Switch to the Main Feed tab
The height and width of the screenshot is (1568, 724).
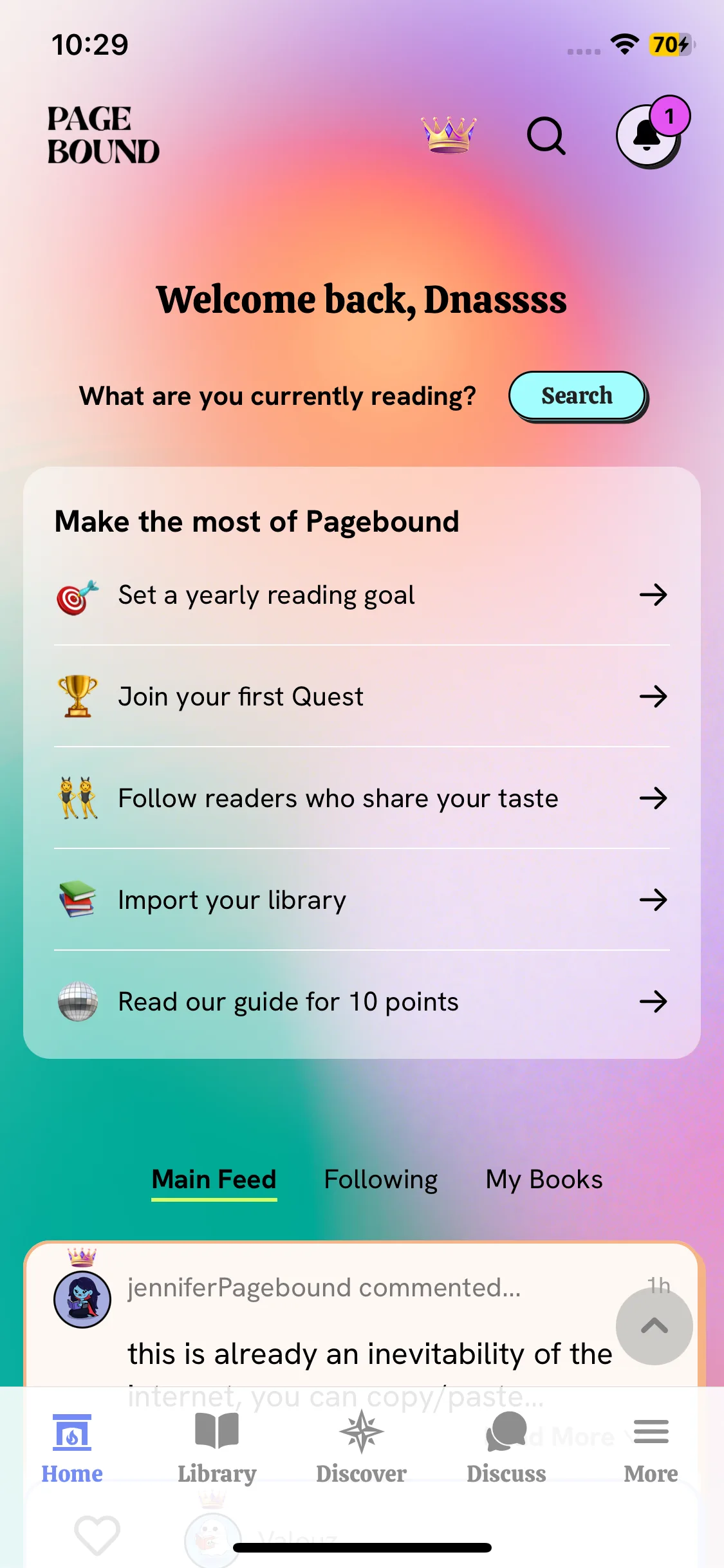(214, 1180)
